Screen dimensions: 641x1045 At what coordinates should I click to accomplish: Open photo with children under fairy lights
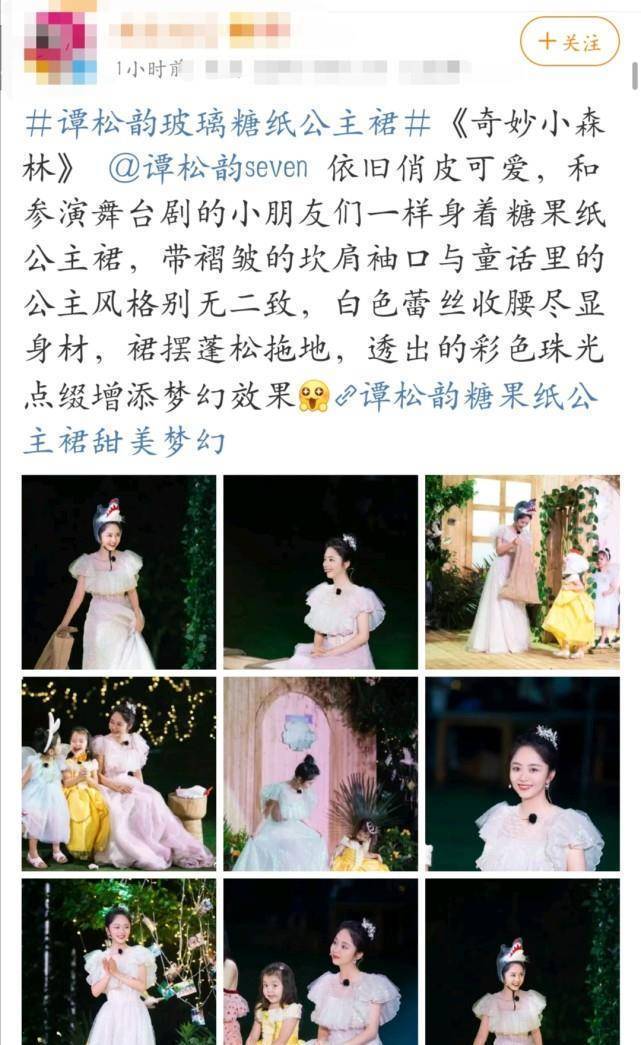[118, 774]
